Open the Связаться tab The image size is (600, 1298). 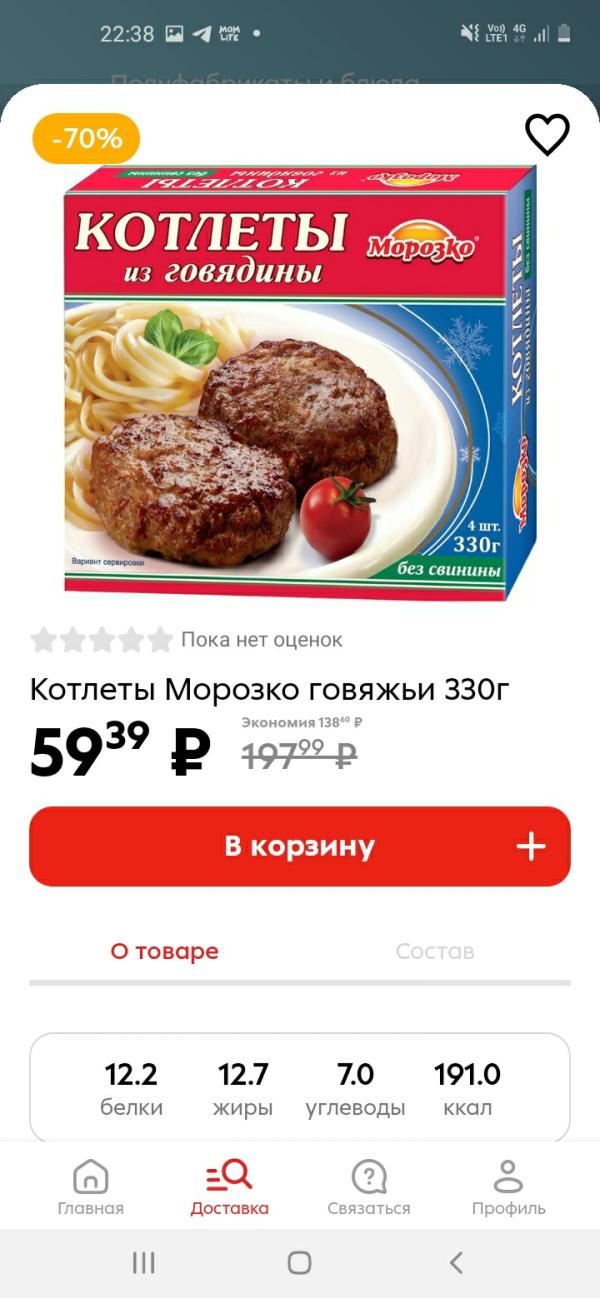[369, 1187]
